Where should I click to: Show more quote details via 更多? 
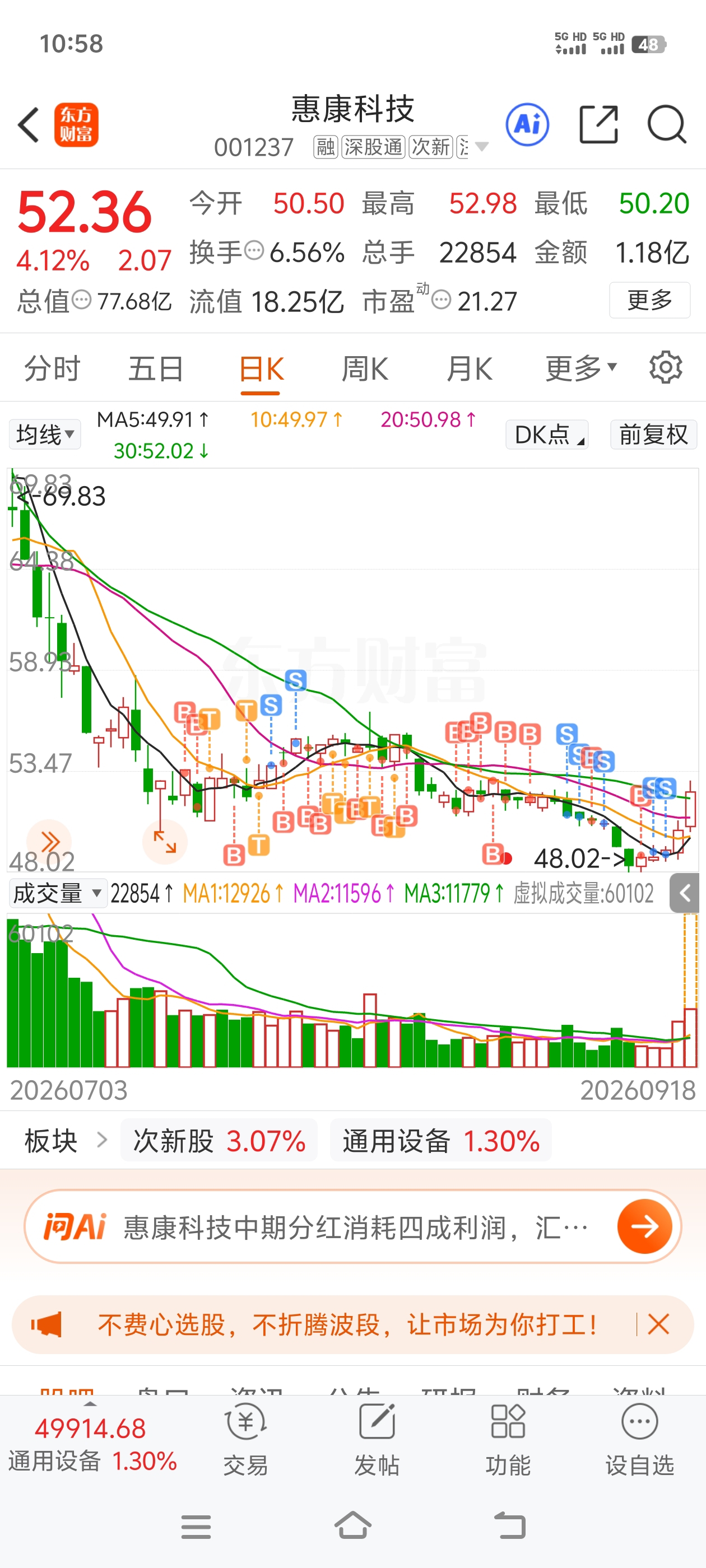click(649, 300)
